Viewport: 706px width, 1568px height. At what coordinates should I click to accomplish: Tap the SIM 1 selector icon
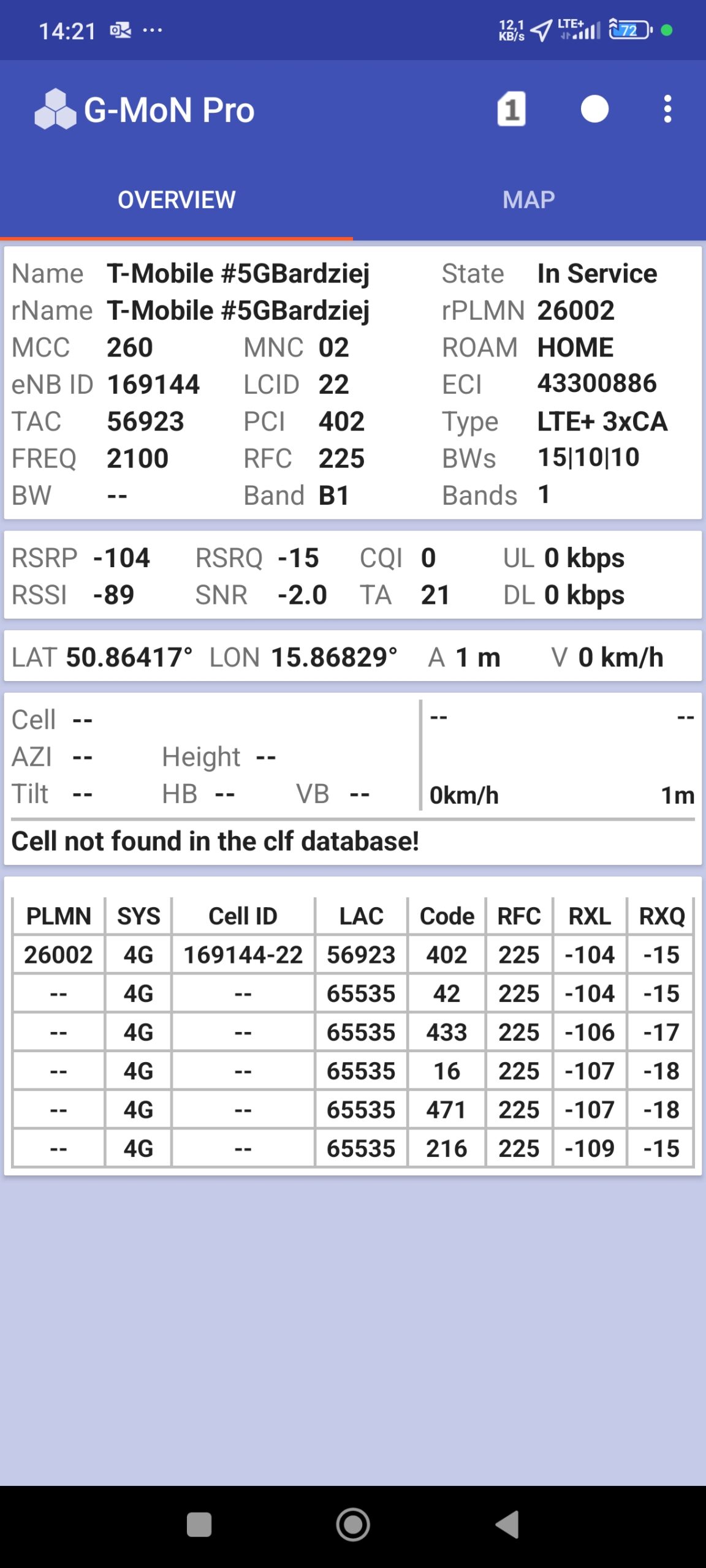click(511, 110)
